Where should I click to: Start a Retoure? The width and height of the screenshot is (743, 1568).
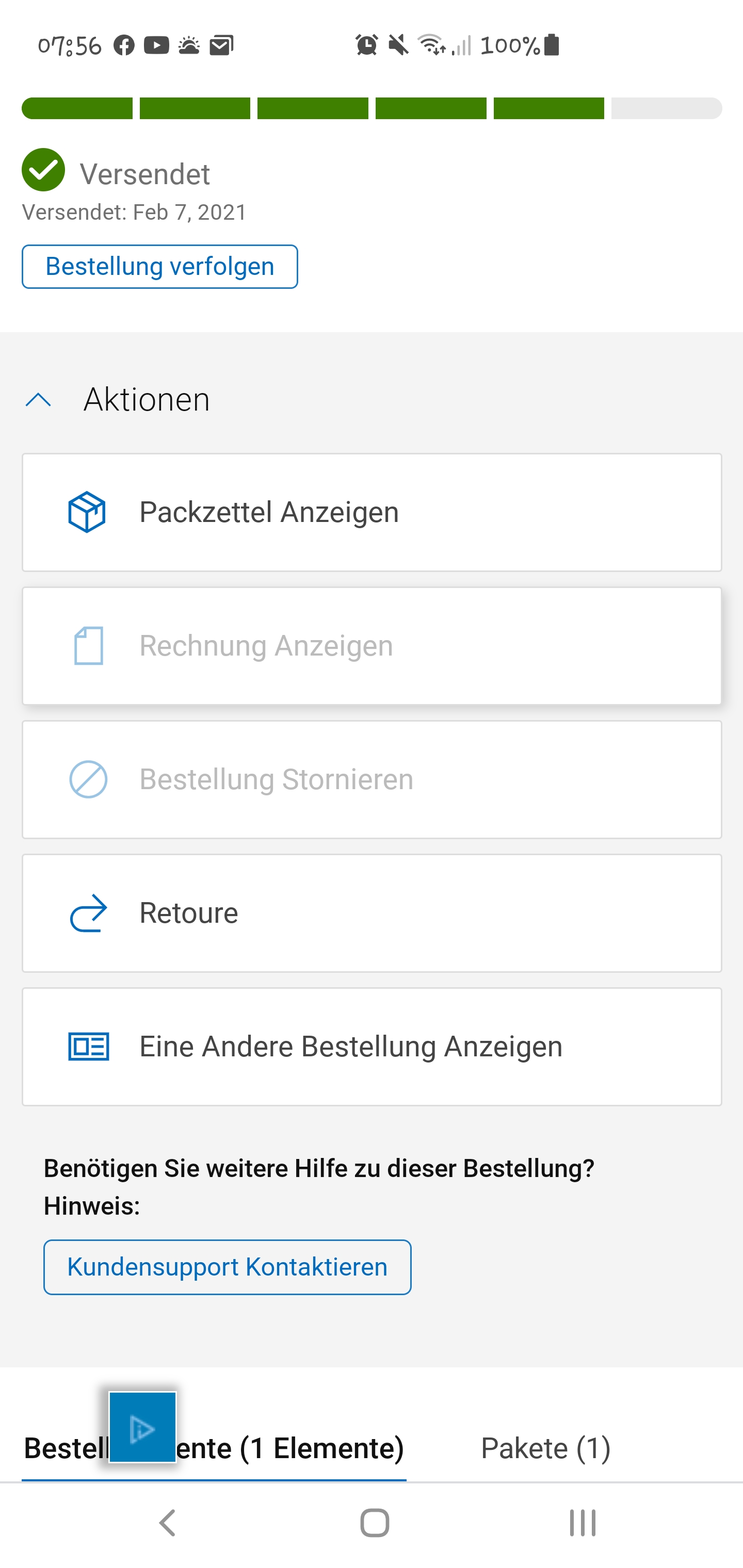[x=372, y=913]
